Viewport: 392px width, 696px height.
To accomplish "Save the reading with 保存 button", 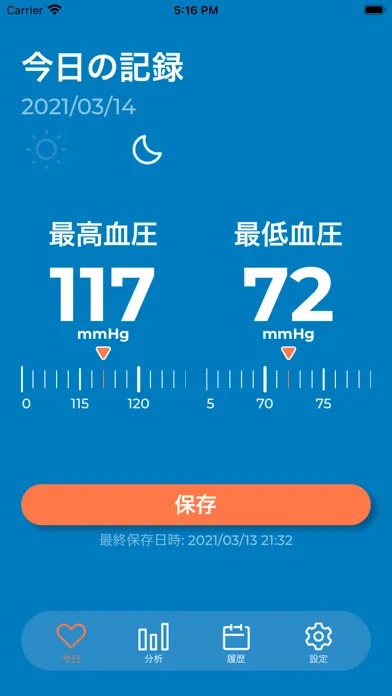I will (x=196, y=505).
